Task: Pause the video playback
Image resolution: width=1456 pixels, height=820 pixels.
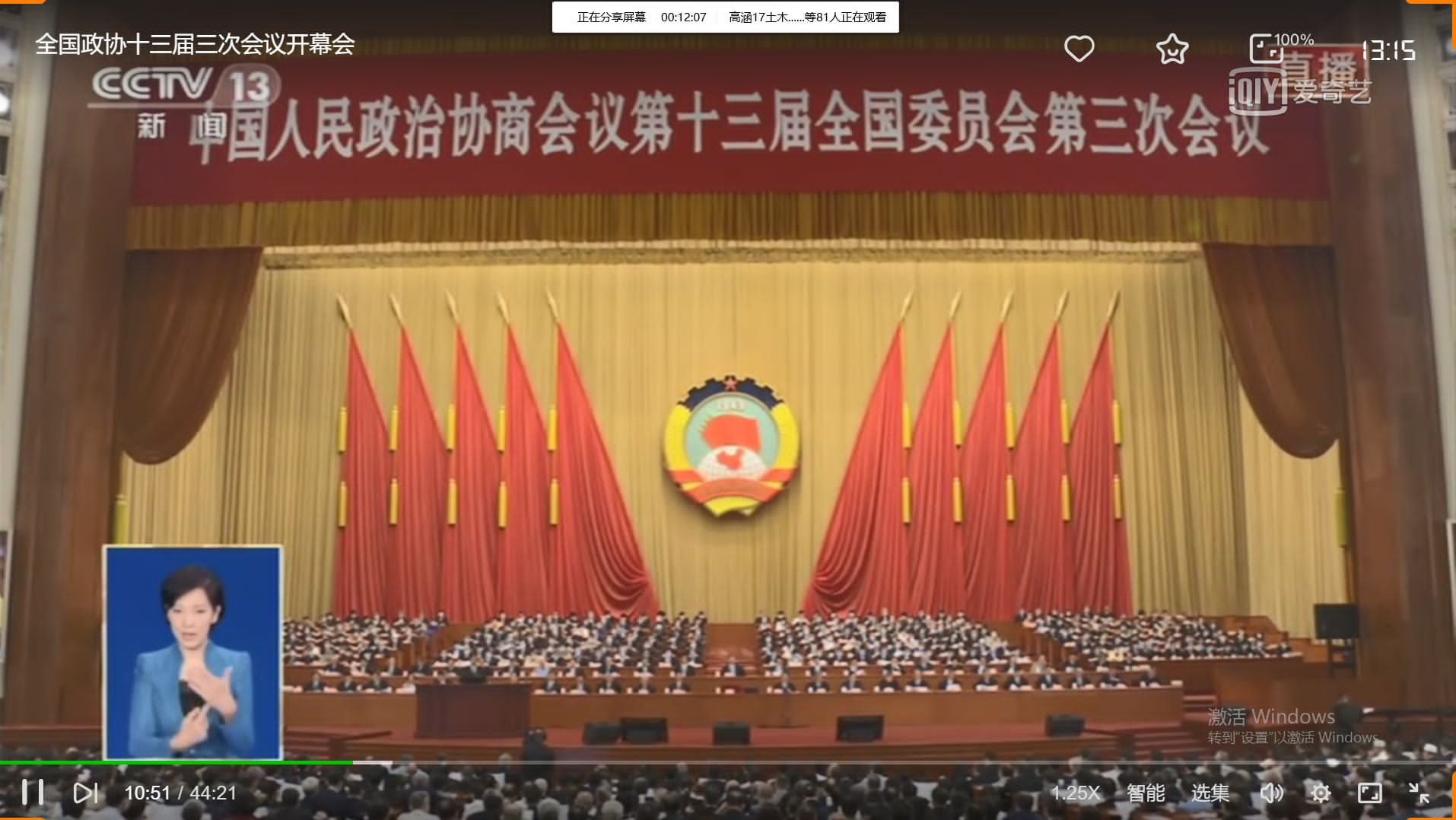Action: [32, 793]
